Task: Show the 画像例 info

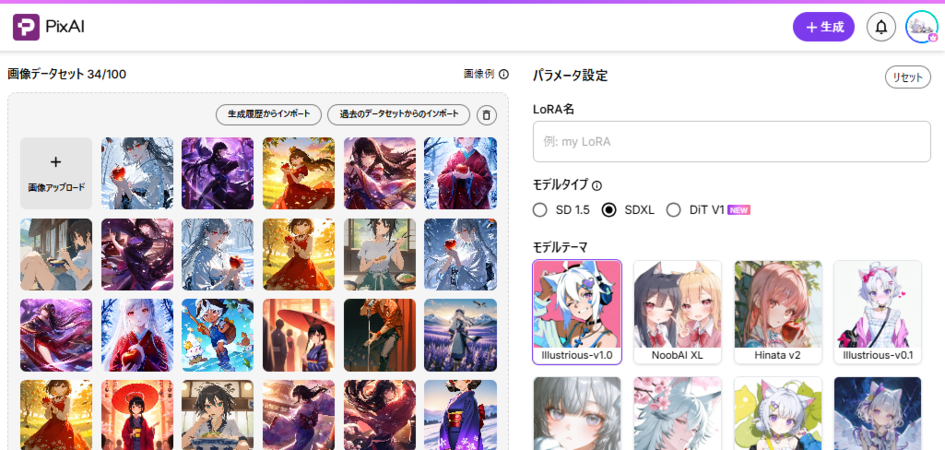Action: pyautogui.click(x=486, y=74)
